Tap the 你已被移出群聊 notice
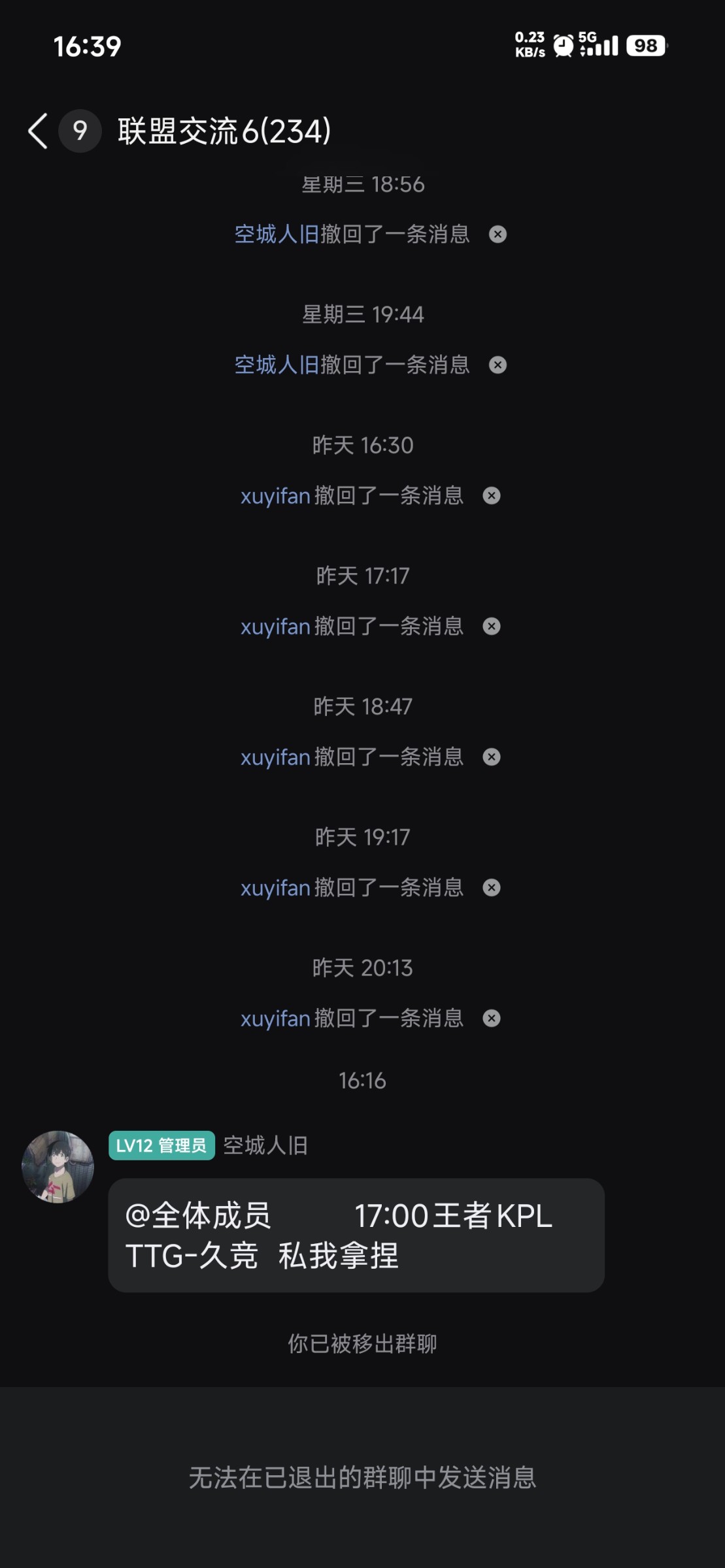The width and height of the screenshot is (725, 1568). coord(362,1345)
